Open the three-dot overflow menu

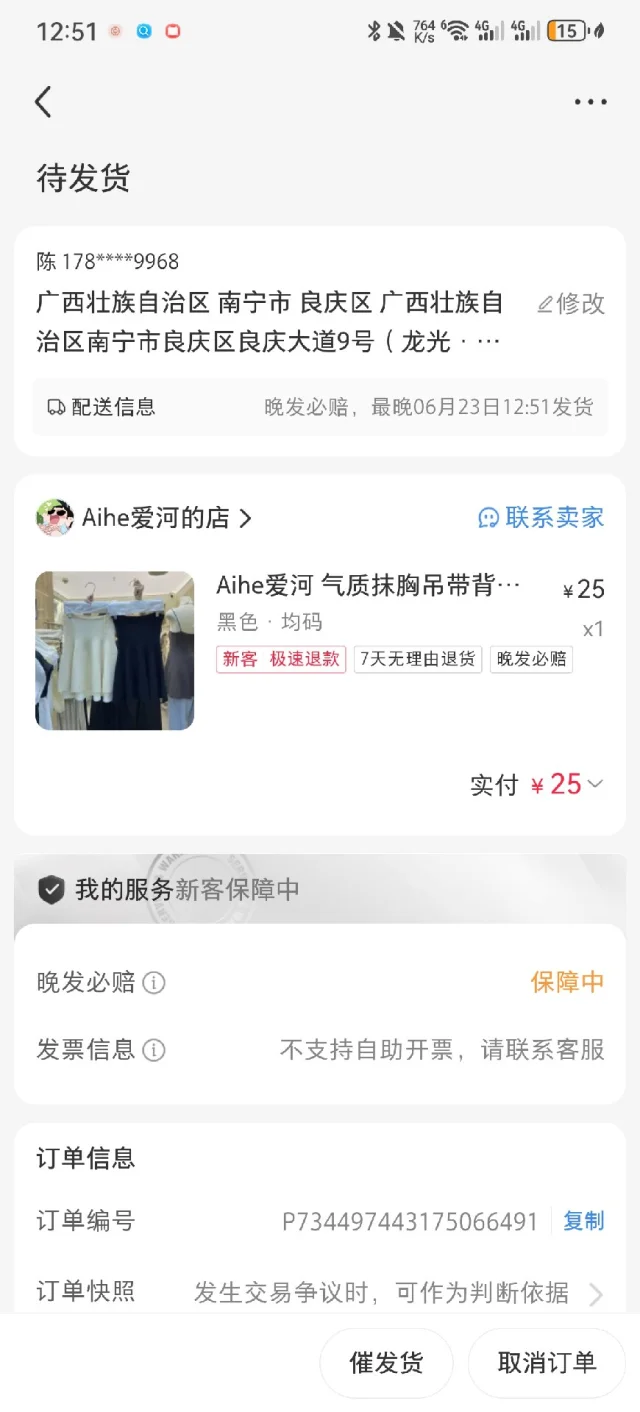[x=590, y=102]
